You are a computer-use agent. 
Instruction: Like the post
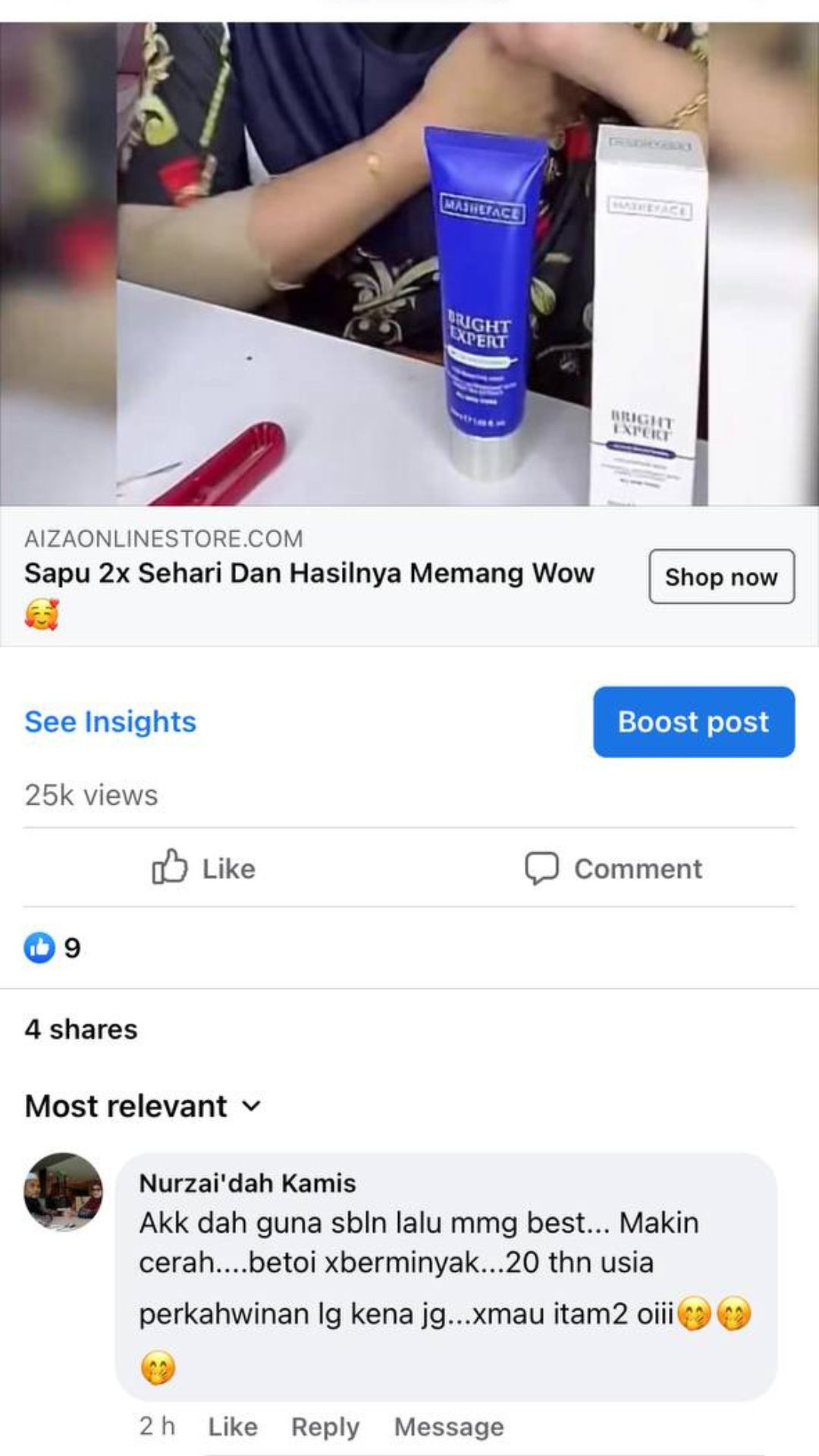[x=203, y=868]
